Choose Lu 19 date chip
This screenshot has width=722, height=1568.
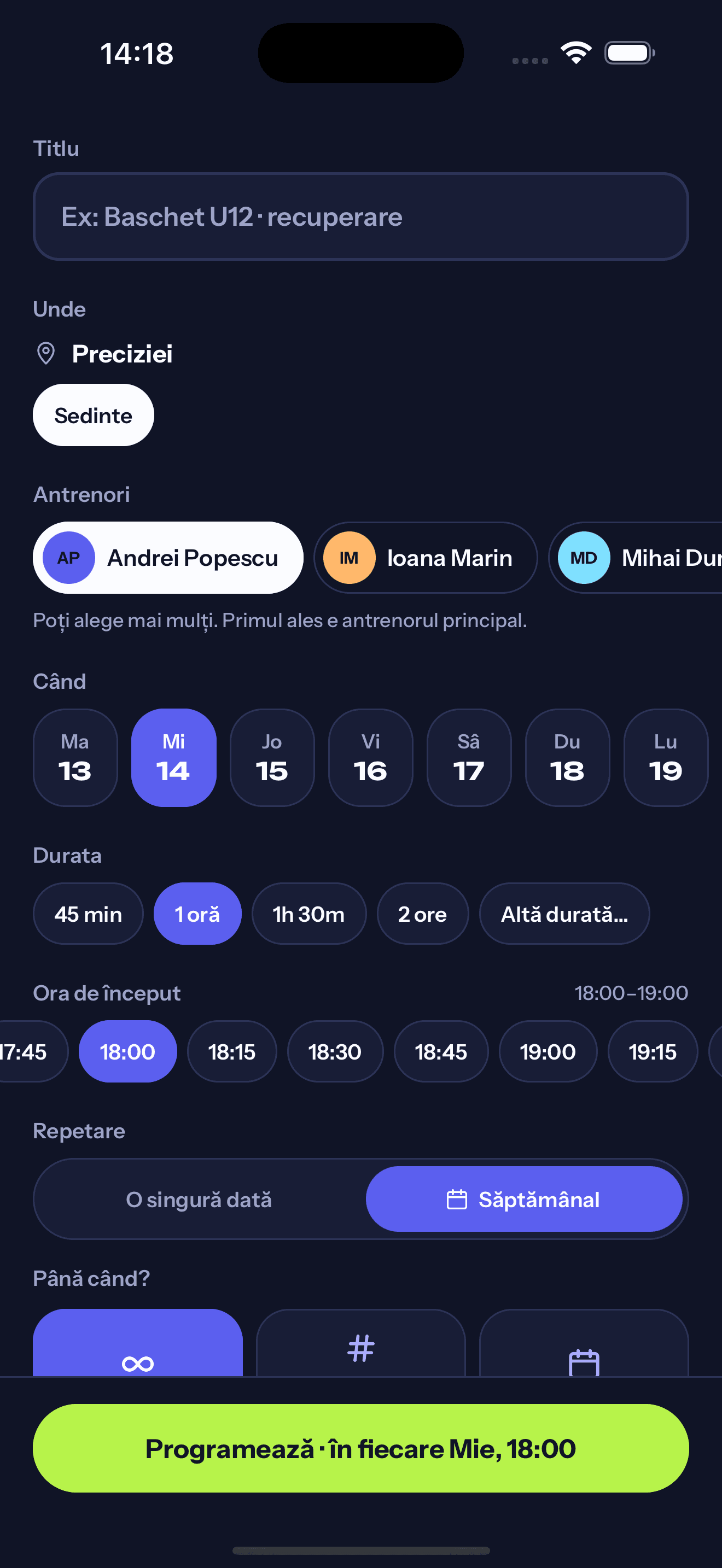click(x=666, y=758)
